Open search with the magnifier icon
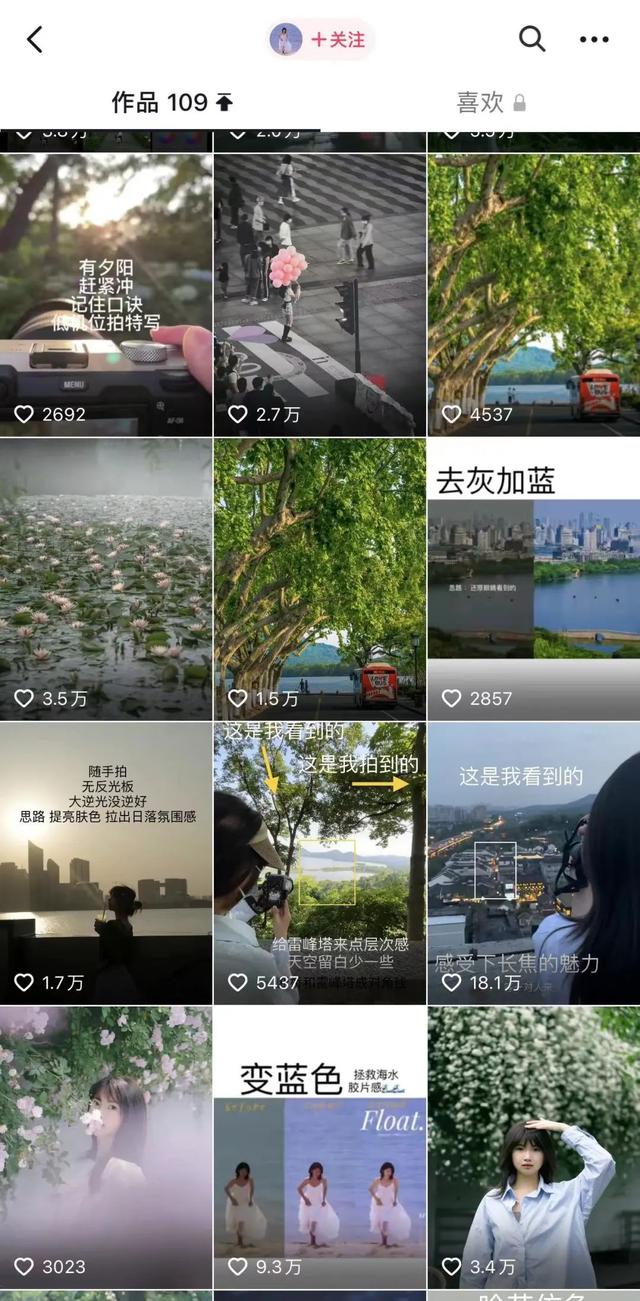 532,40
